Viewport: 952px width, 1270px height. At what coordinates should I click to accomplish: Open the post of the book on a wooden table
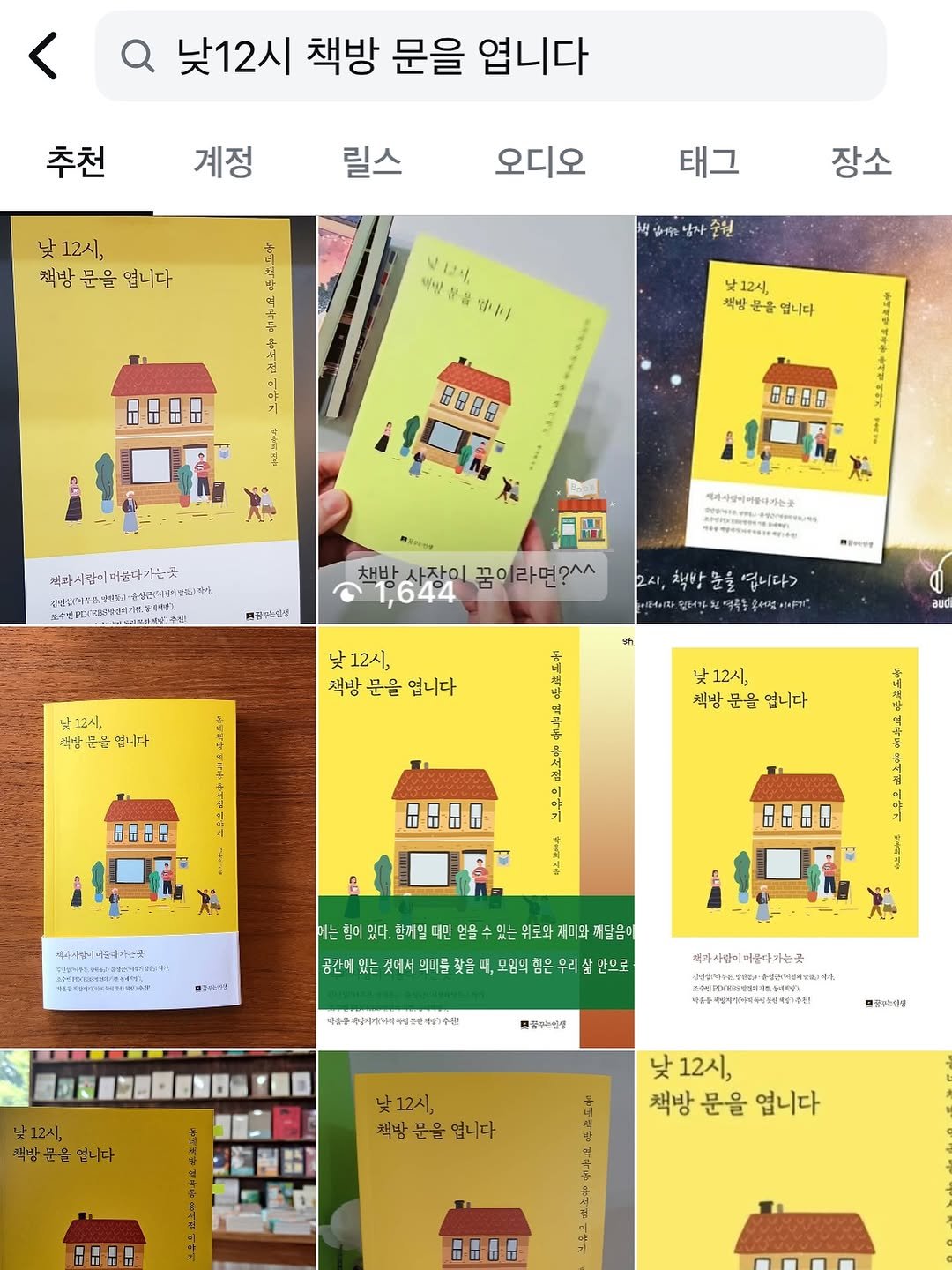click(158, 836)
